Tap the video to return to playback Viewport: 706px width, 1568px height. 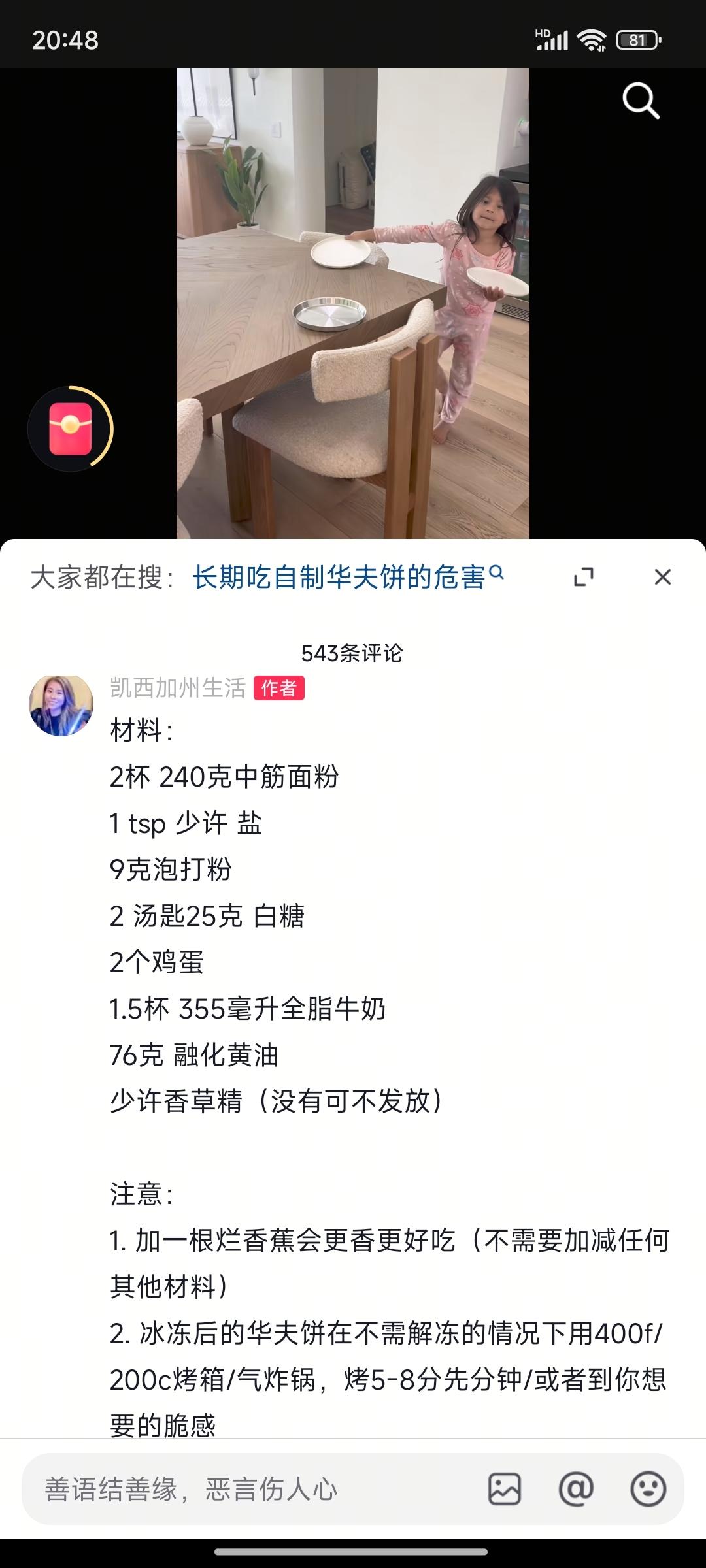353,301
